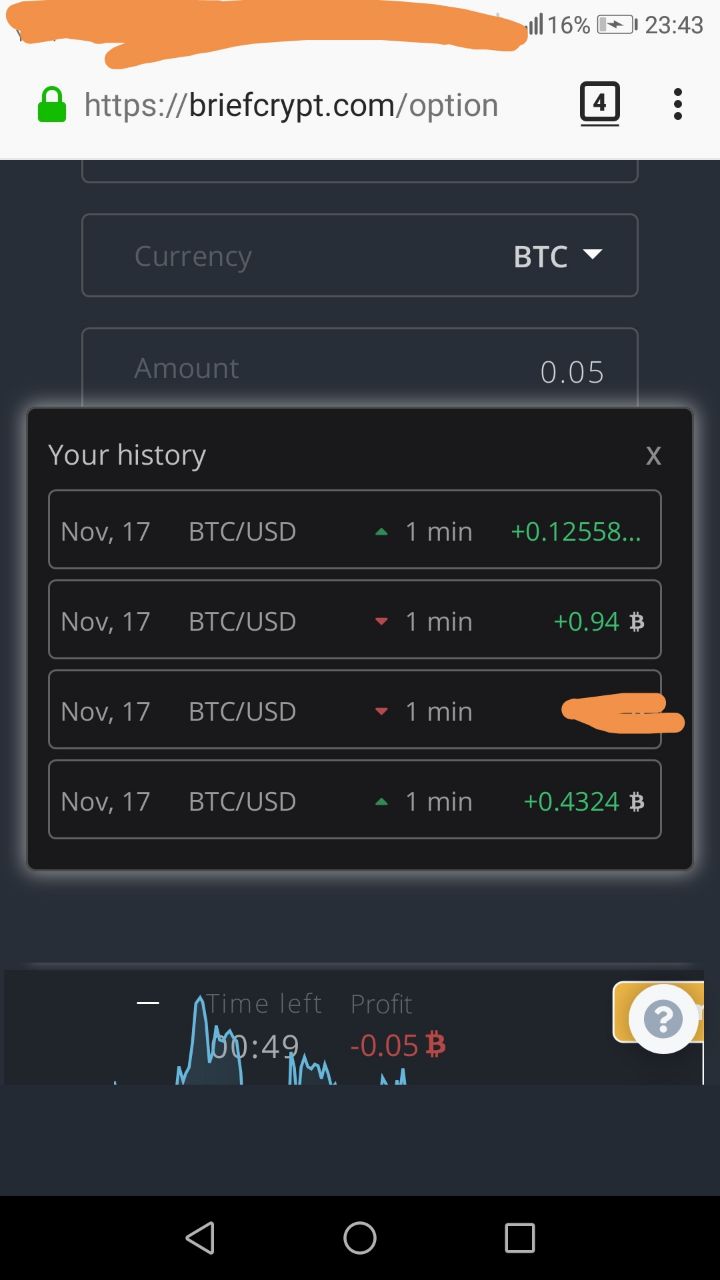Go to the home screen
Viewport: 720px width, 1280px height.
coord(360,1238)
